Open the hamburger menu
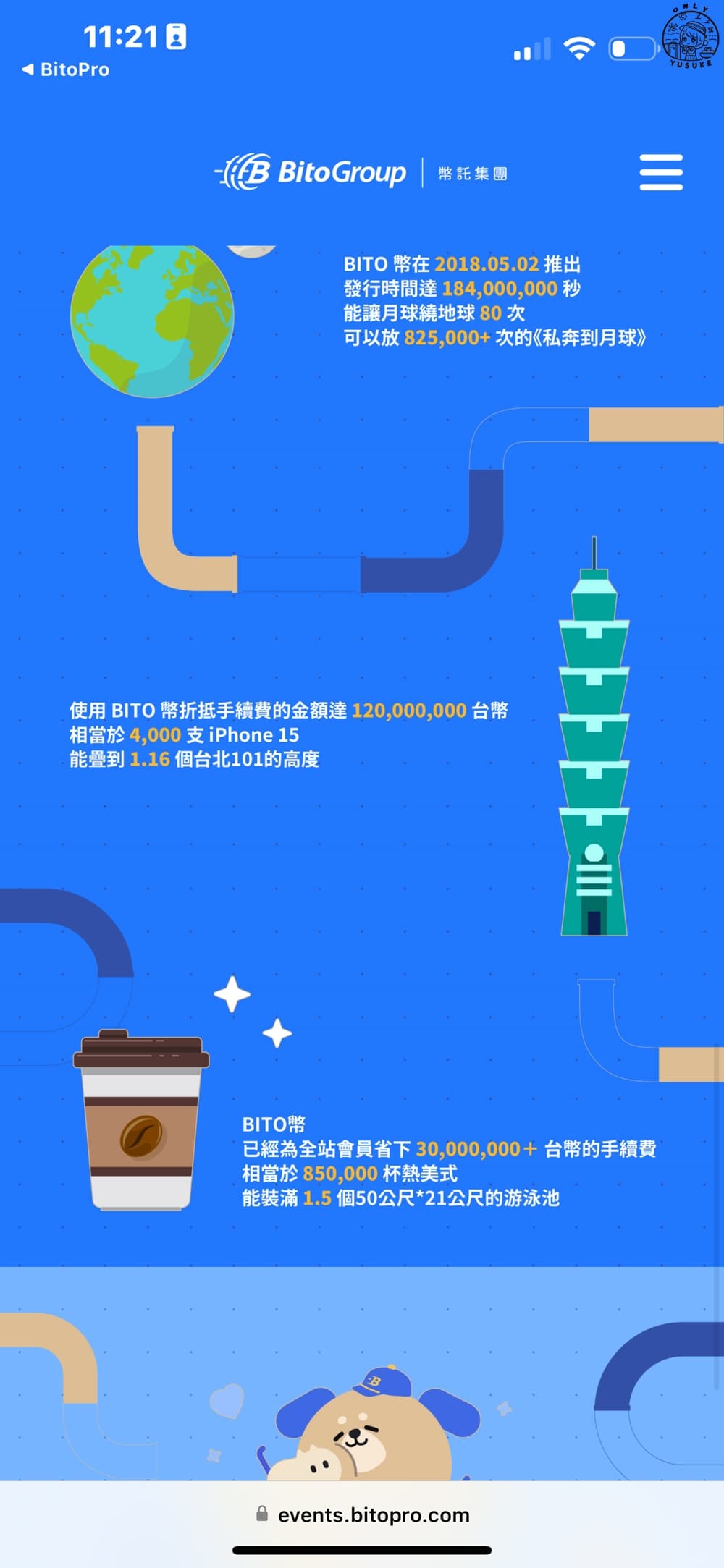 pyautogui.click(x=660, y=172)
